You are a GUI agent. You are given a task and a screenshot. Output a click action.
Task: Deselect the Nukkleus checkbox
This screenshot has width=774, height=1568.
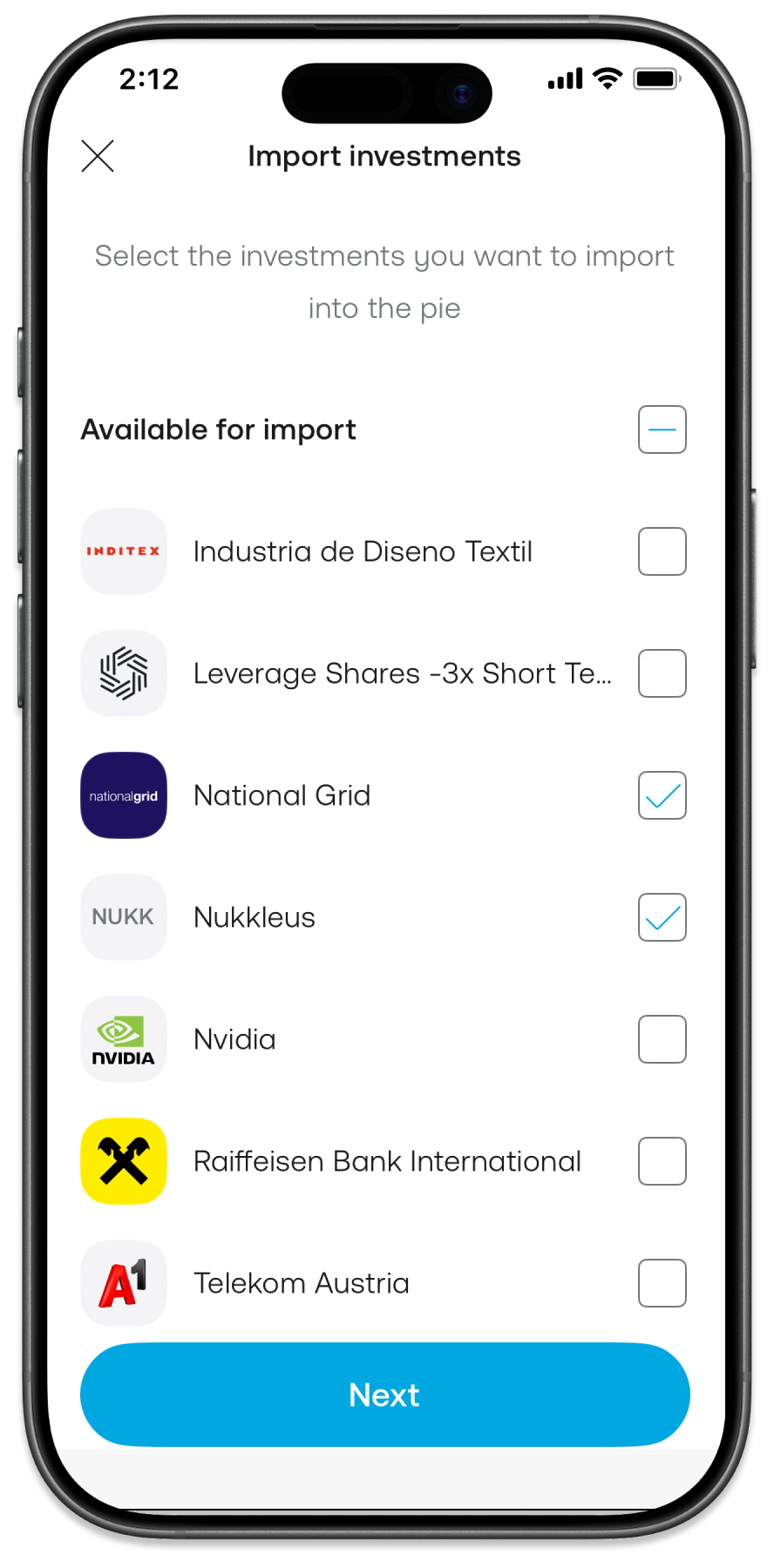pos(662,917)
